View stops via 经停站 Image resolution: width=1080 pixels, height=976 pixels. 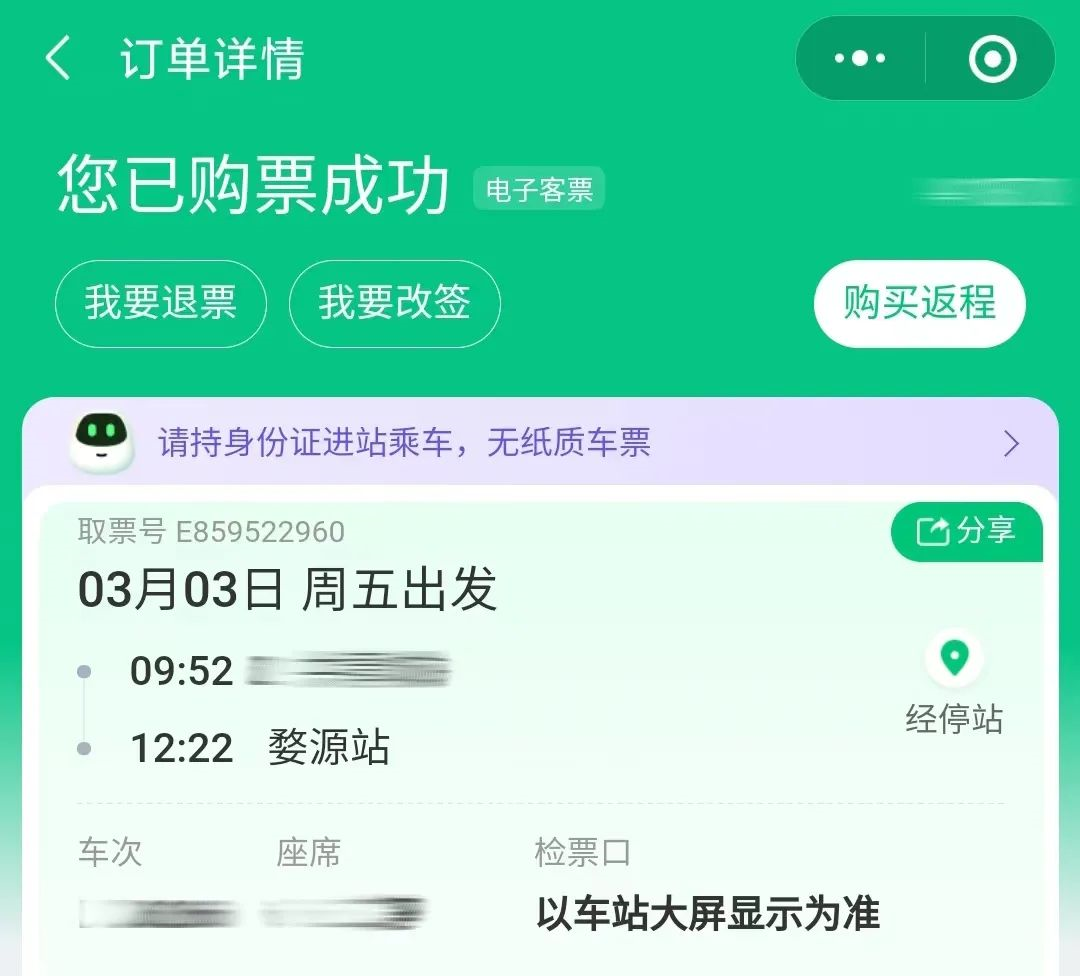(954, 686)
